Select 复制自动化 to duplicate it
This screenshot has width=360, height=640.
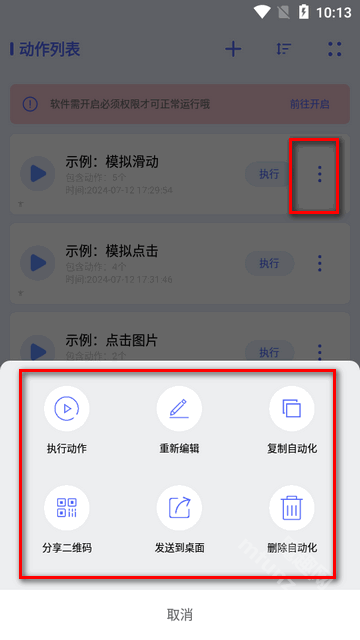tap(292, 420)
